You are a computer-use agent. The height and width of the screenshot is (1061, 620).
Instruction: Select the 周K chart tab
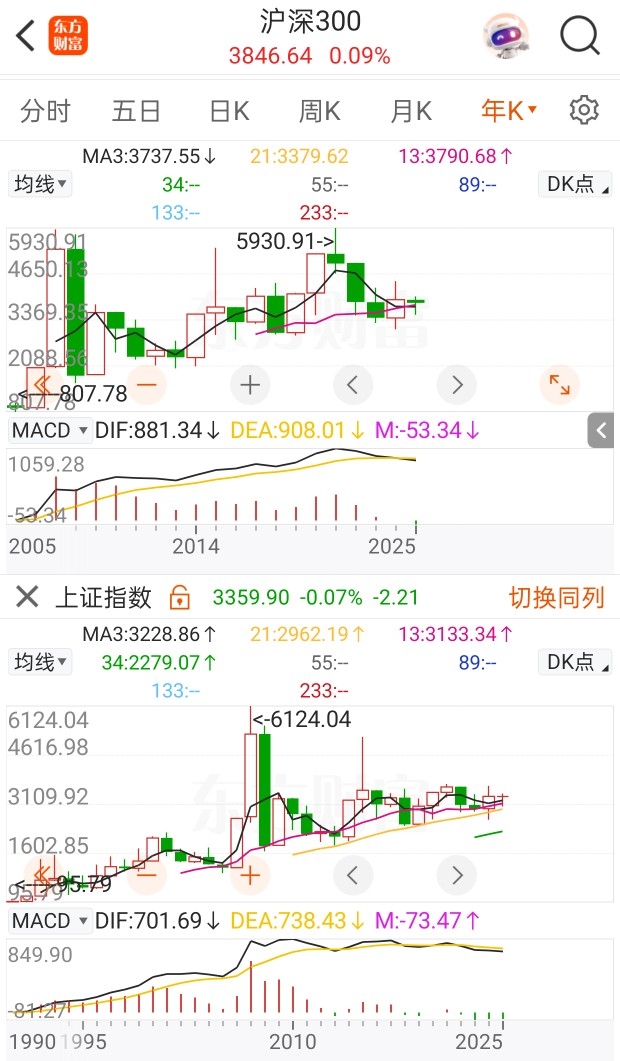(319, 110)
